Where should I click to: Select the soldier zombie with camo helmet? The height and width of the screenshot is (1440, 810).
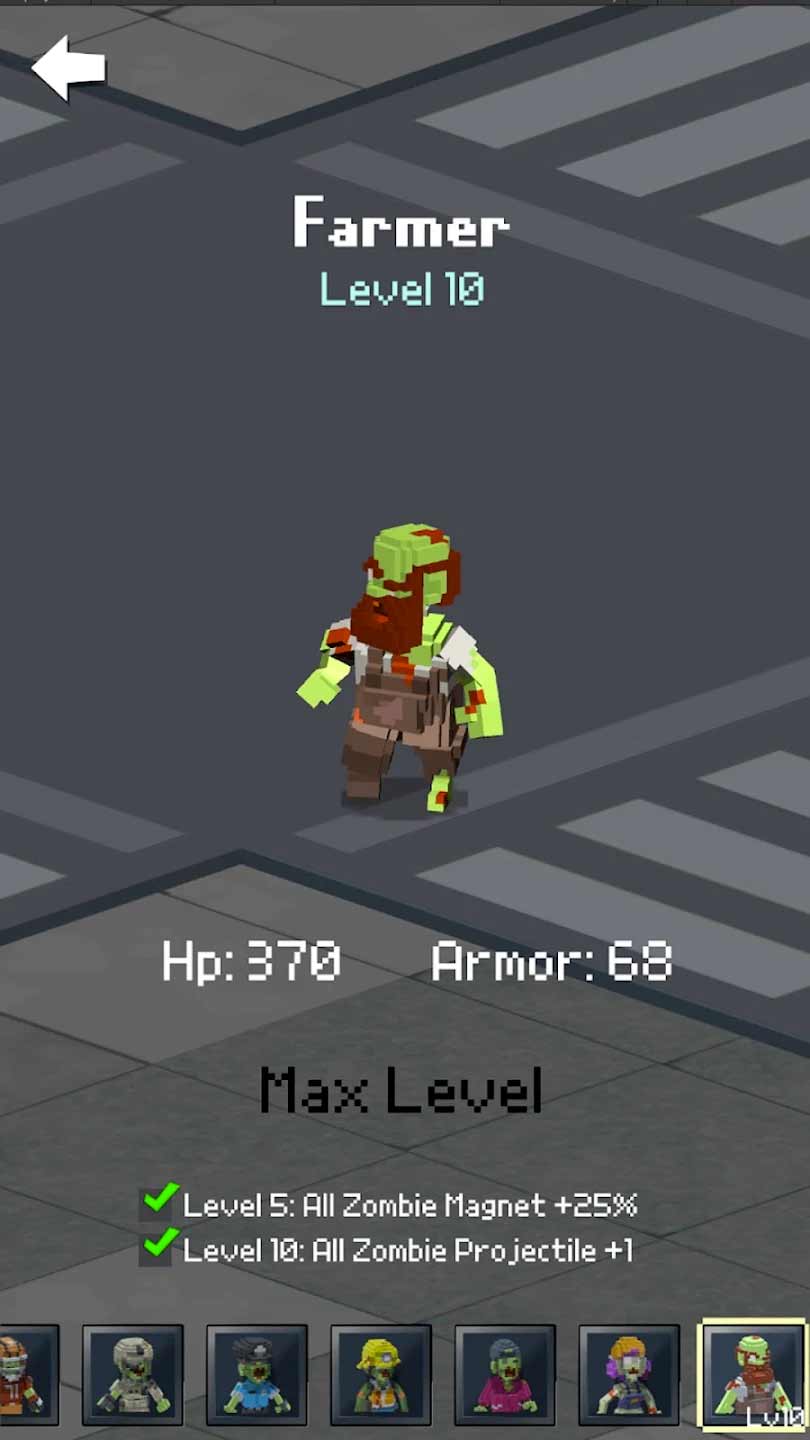(133, 1375)
